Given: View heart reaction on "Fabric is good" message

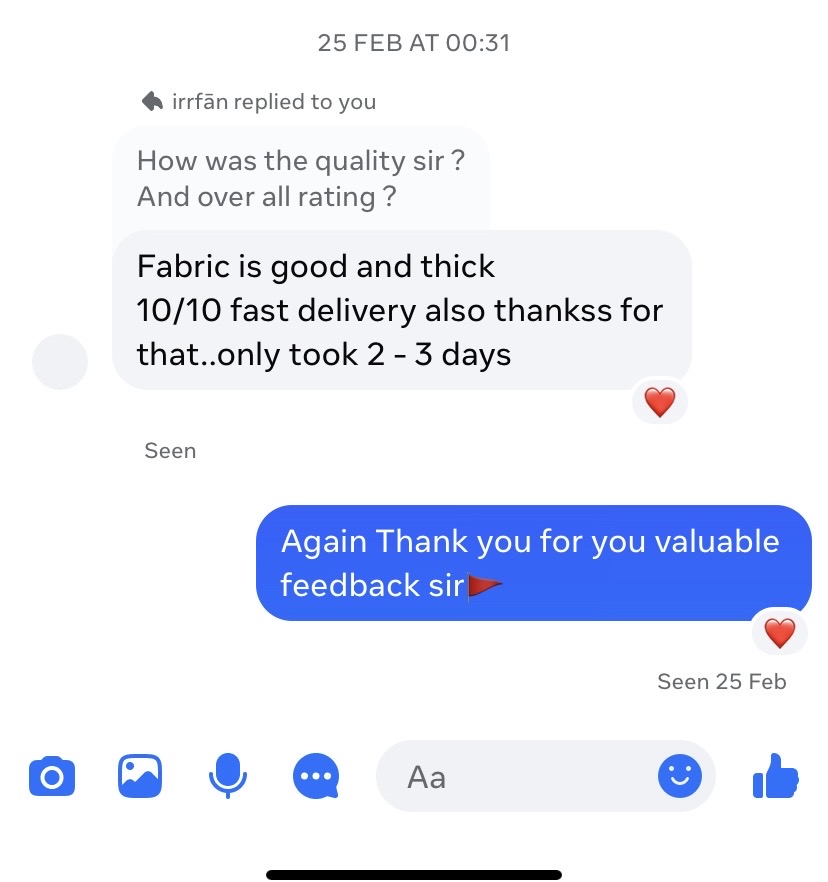Looking at the screenshot, I should coord(660,402).
